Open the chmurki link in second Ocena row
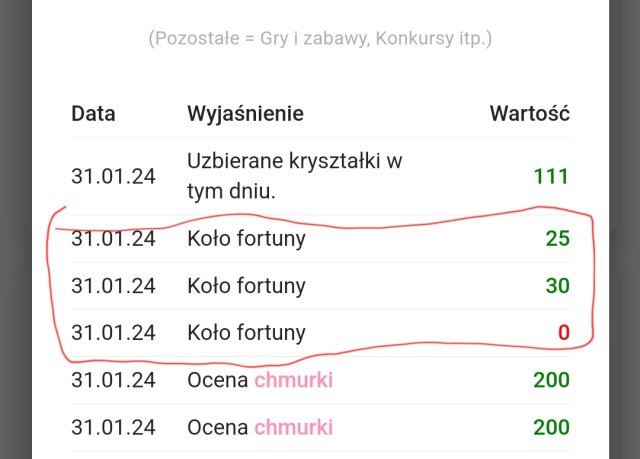This screenshot has height=459, width=640. (x=293, y=427)
